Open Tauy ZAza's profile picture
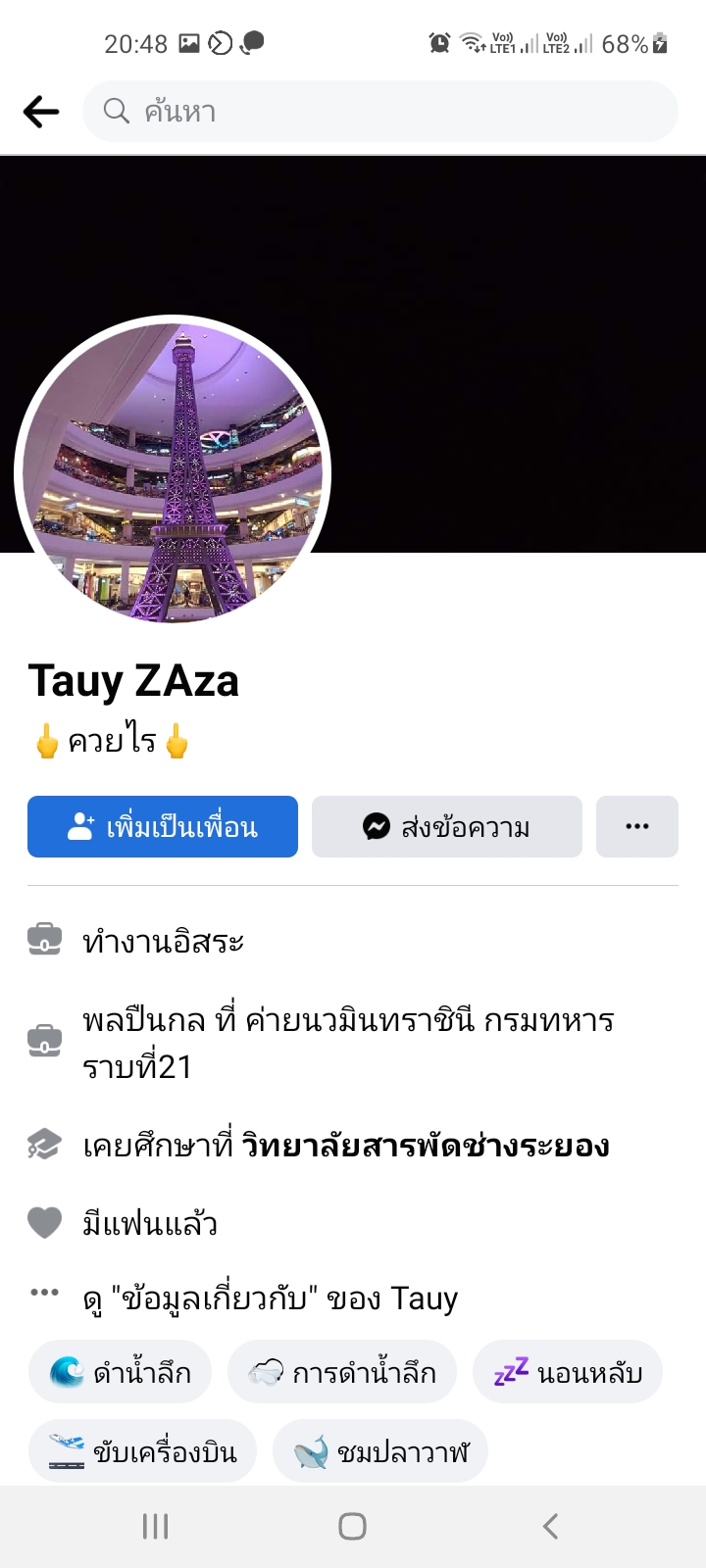 tap(173, 472)
